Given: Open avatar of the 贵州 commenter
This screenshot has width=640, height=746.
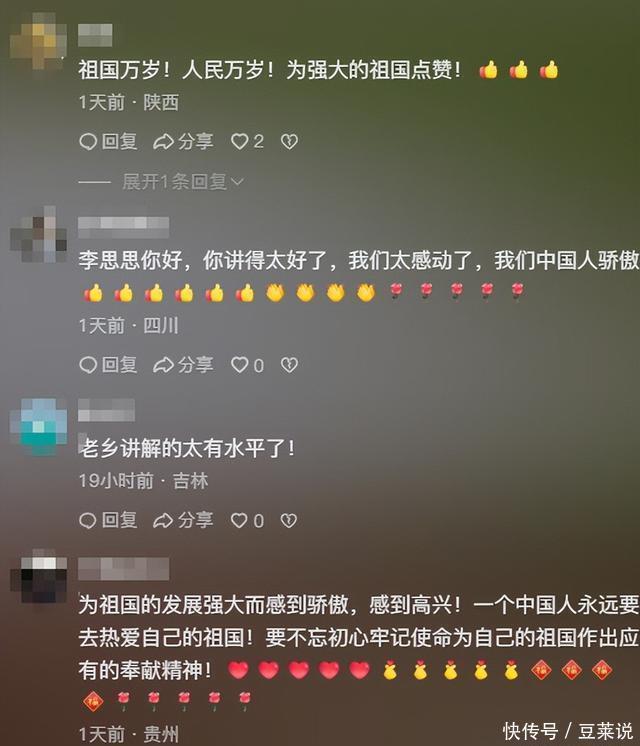Looking at the screenshot, I should [x=38, y=577].
